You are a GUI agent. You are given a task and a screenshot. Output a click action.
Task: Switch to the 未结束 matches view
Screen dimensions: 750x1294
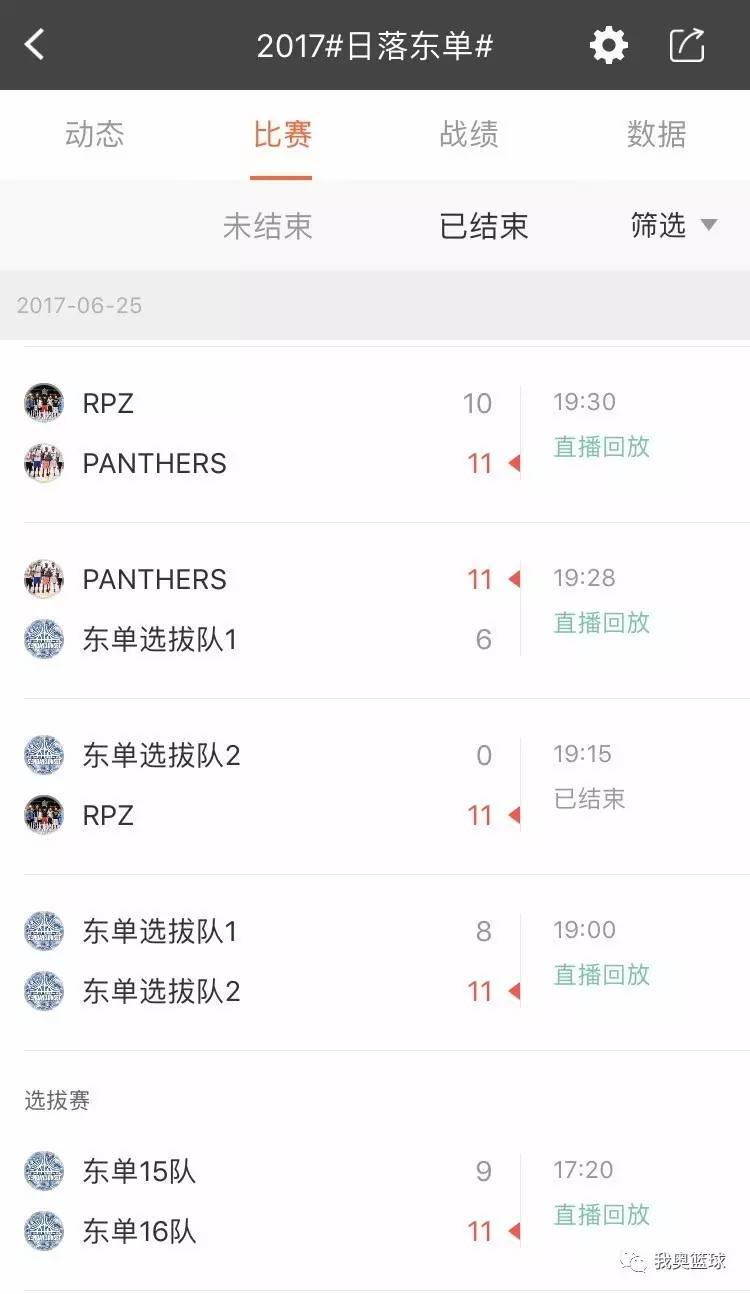267,226
